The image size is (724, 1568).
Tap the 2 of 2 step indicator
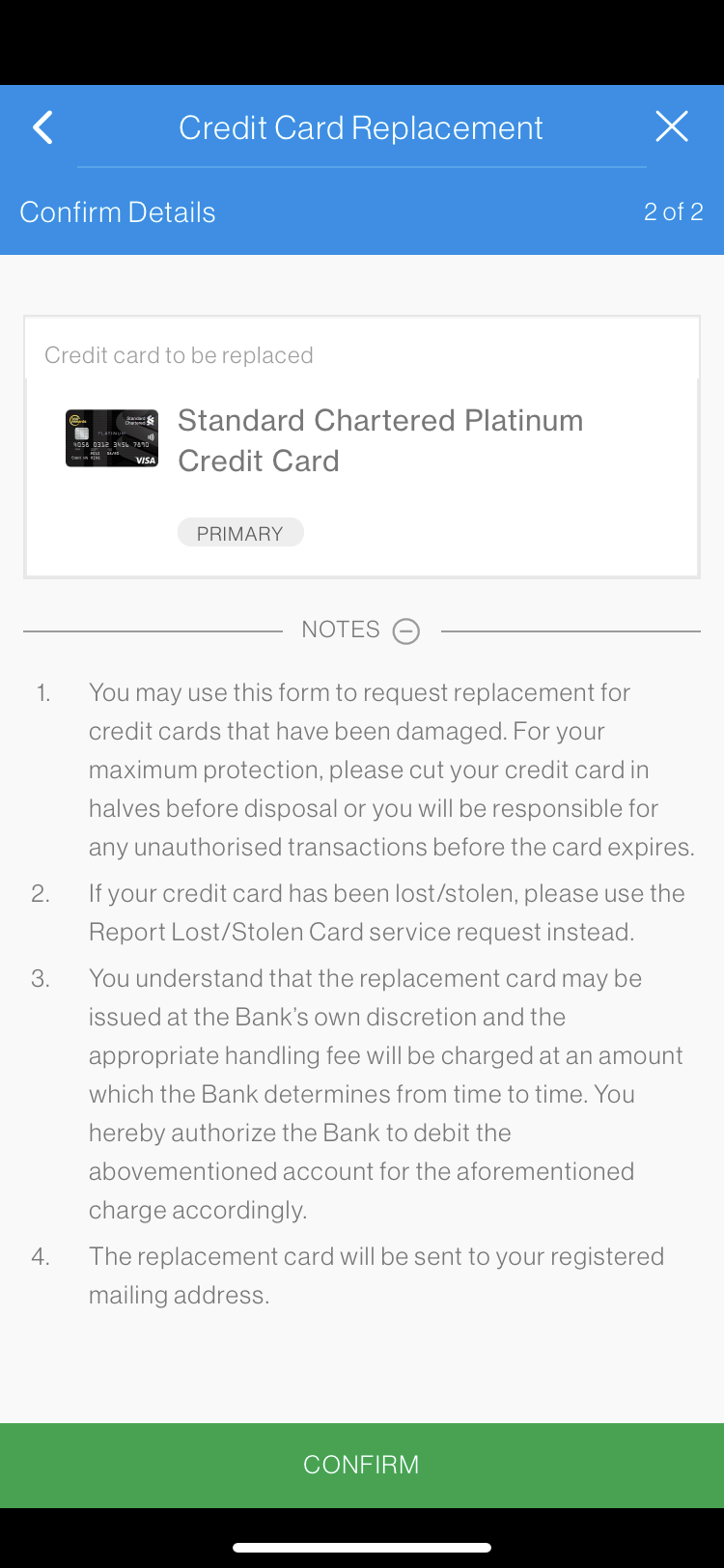point(673,211)
